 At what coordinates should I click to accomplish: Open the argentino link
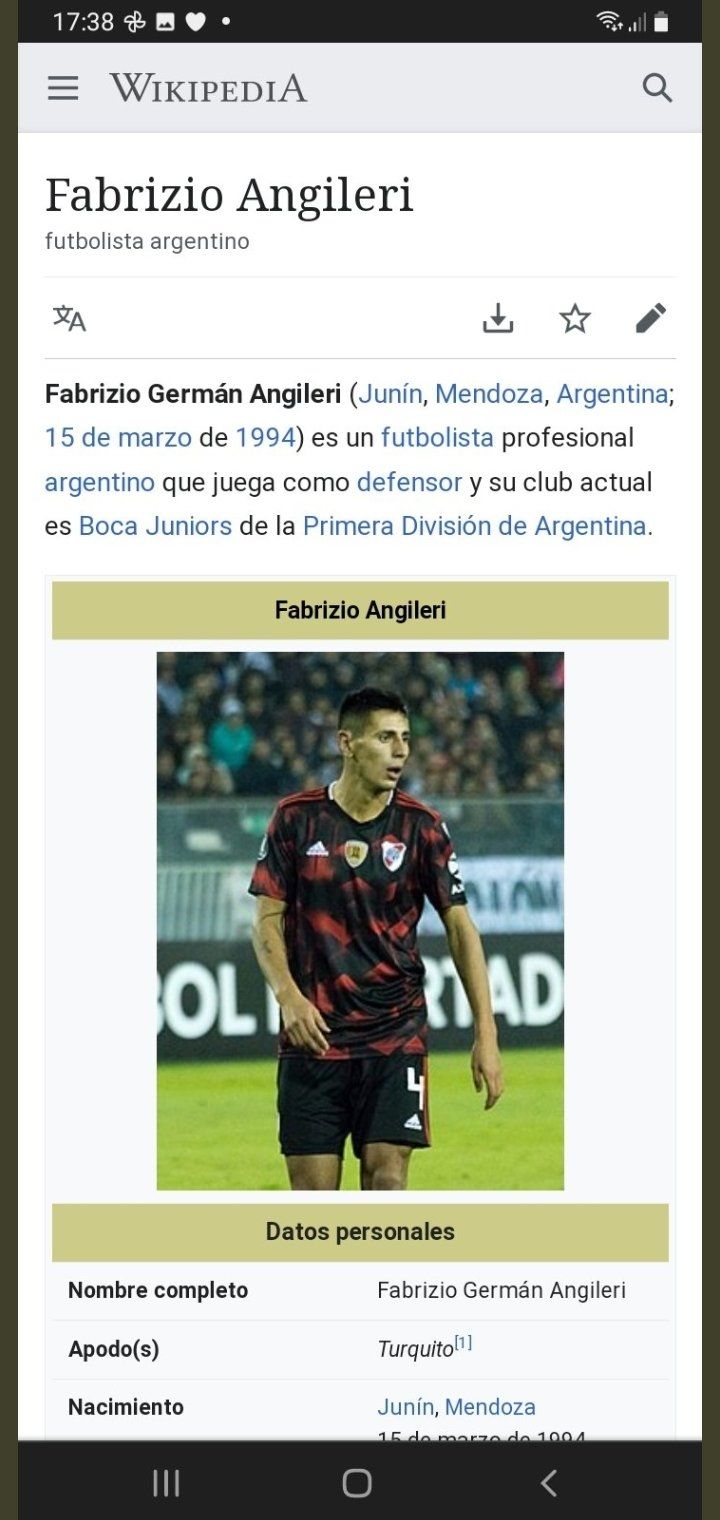click(x=99, y=482)
